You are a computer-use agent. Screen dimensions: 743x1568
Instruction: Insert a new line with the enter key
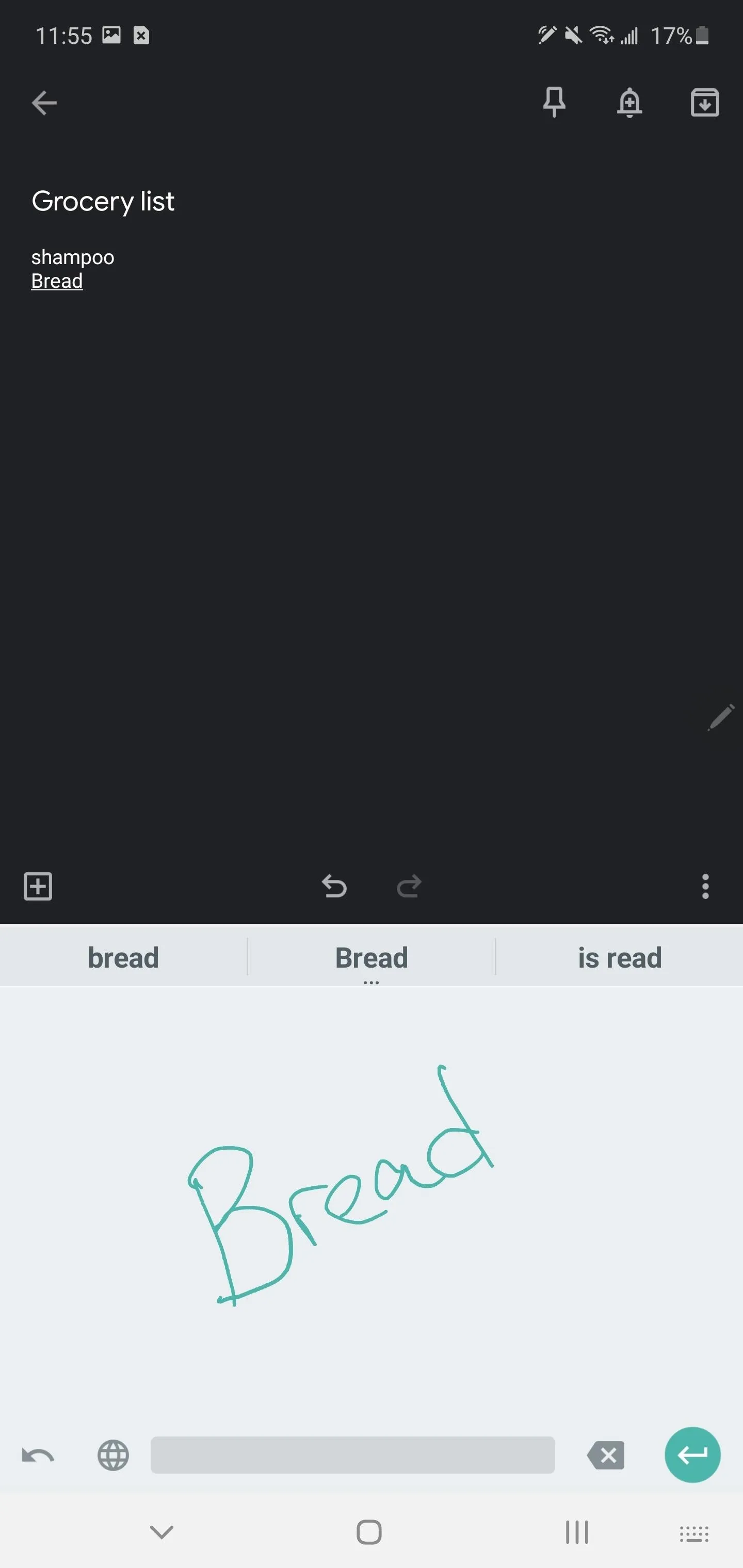[692, 1455]
